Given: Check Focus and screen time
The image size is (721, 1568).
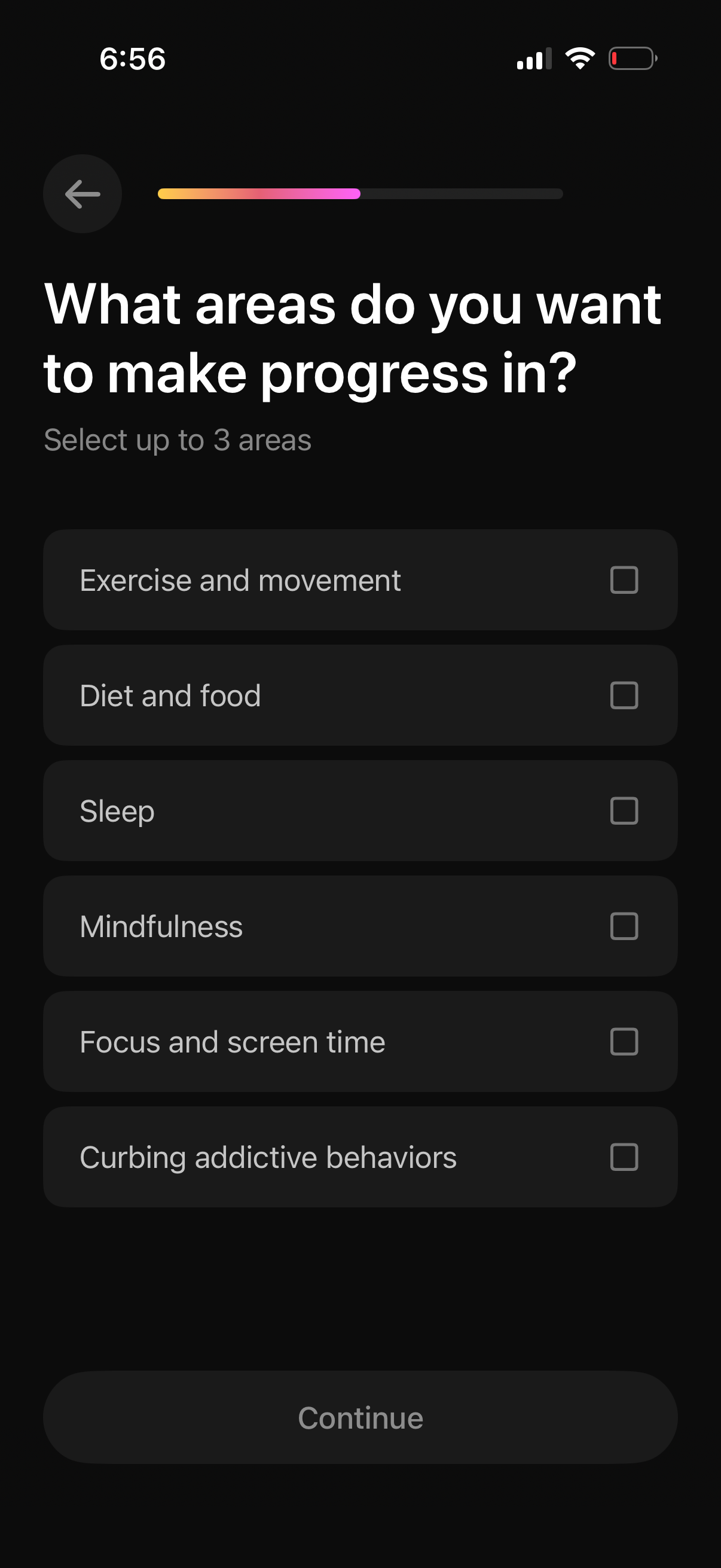Looking at the screenshot, I should [625, 1042].
